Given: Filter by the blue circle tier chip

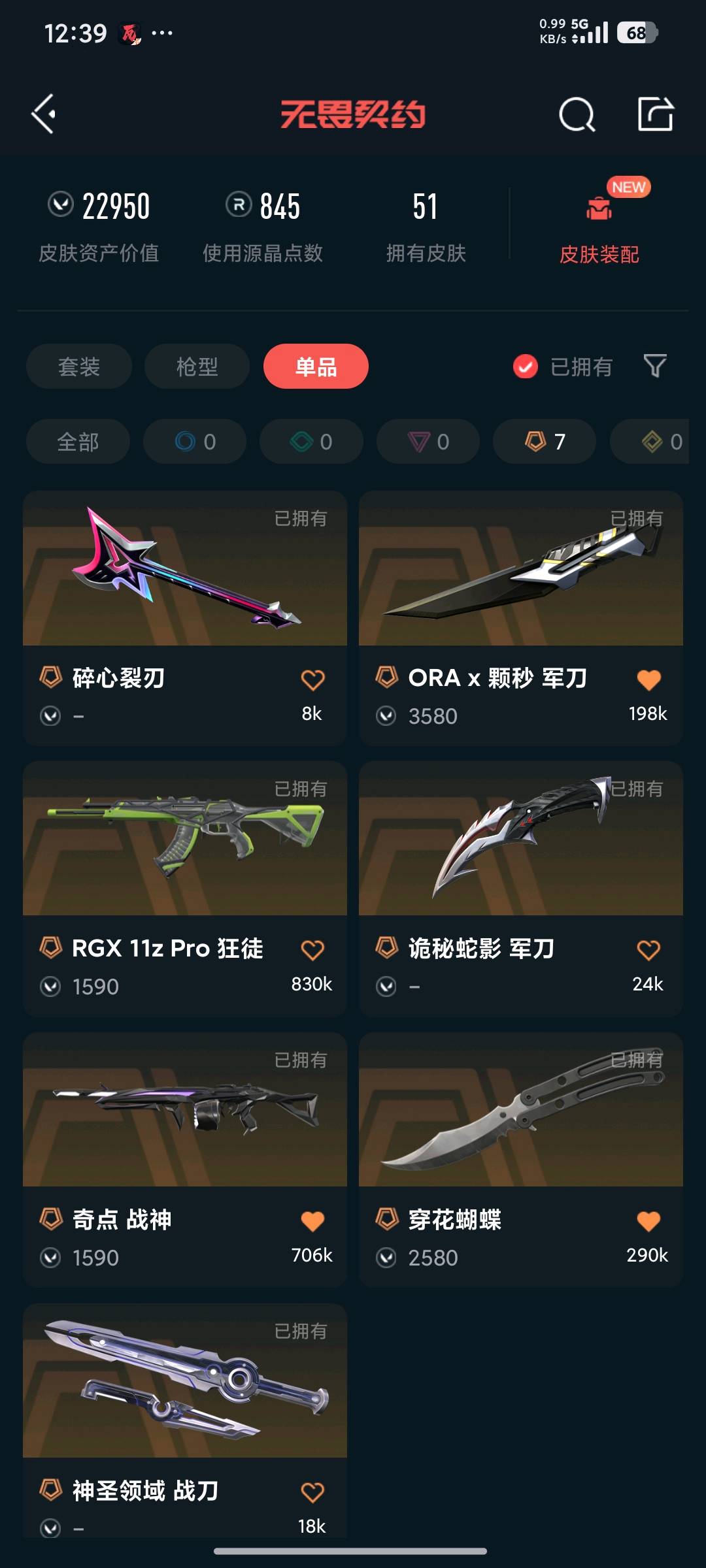Looking at the screenshot, I should point(195,442).
